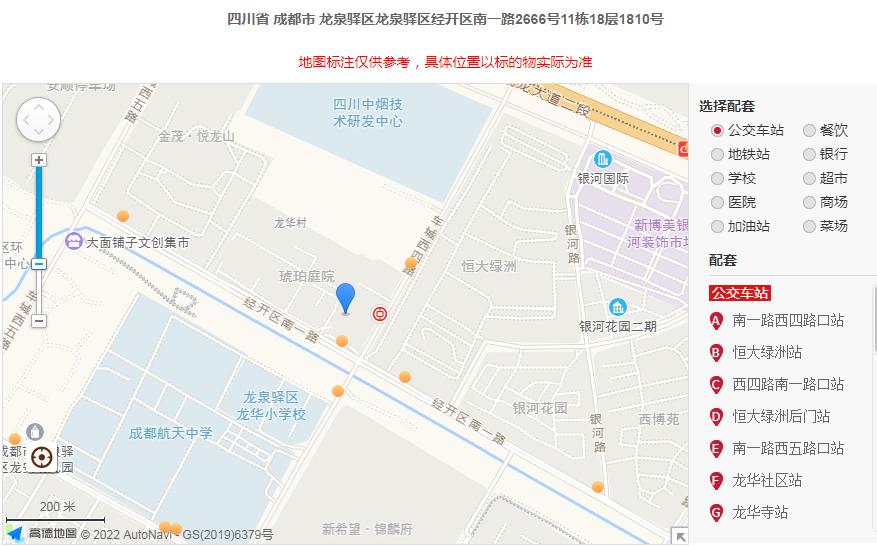
Task: Open bus stop 南一路西五路口站
Action: tap(787, 449)
